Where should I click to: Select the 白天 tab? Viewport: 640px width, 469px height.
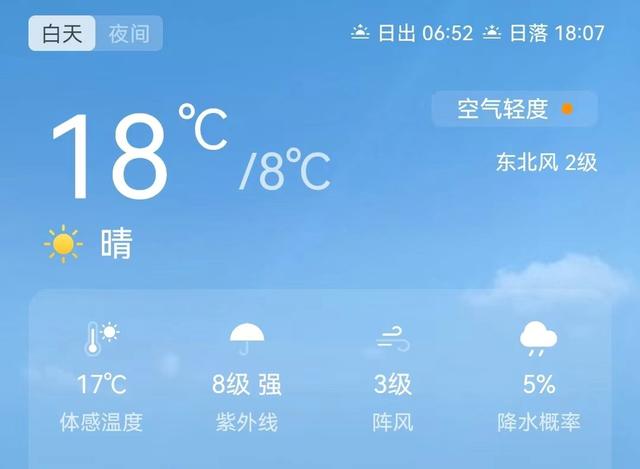tap(63, 34)
